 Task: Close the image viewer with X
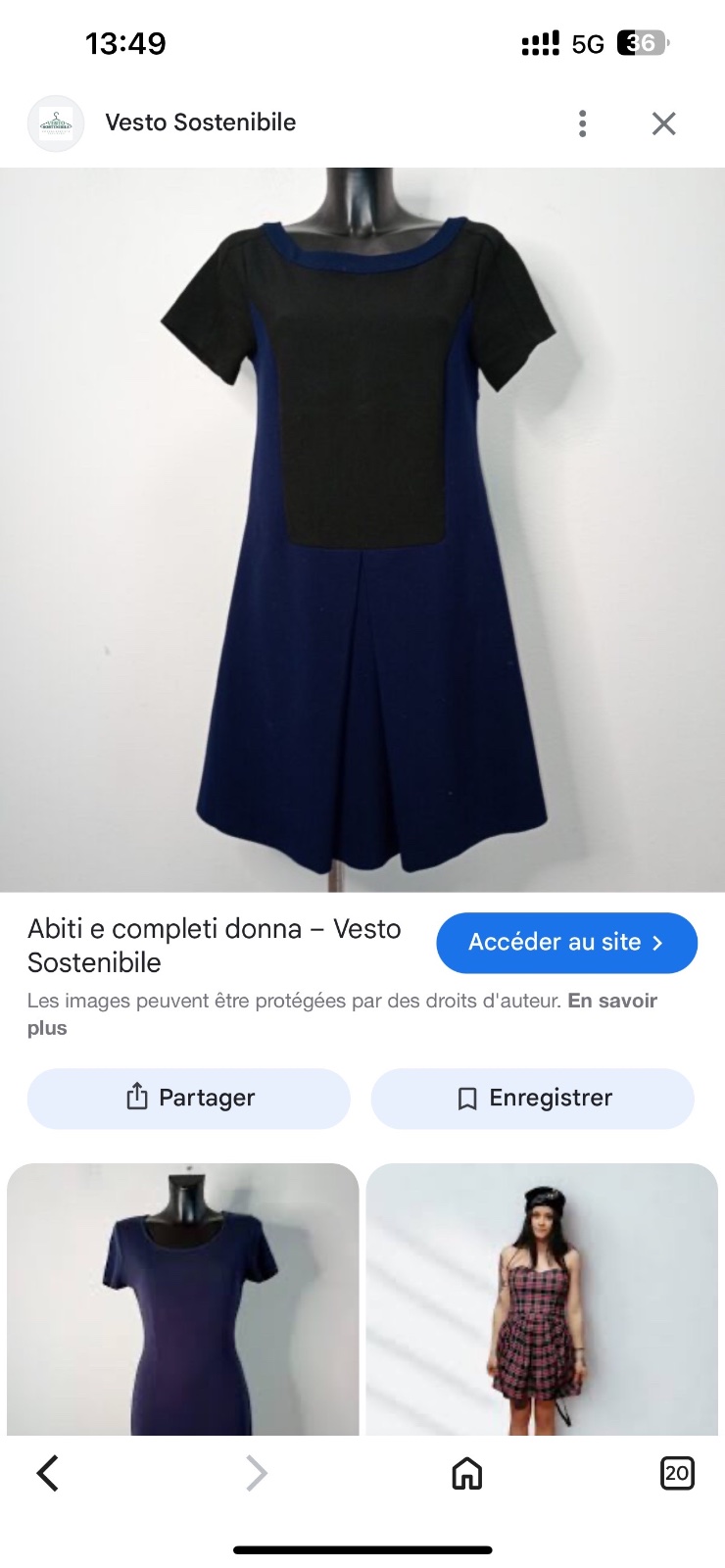[x=664, y=123]
